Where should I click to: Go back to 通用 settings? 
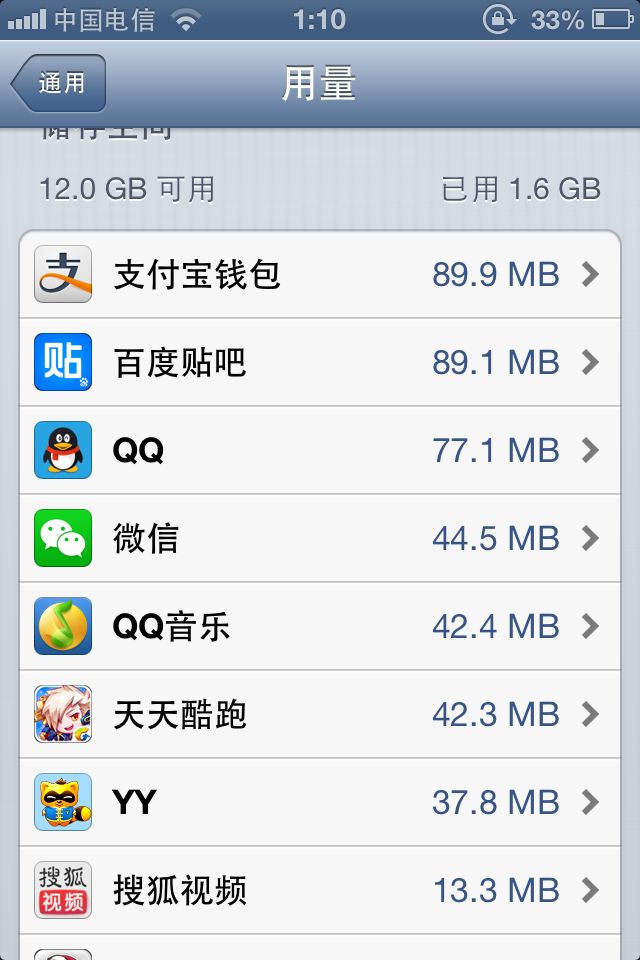pyautogui.click(x=58, y=84)
